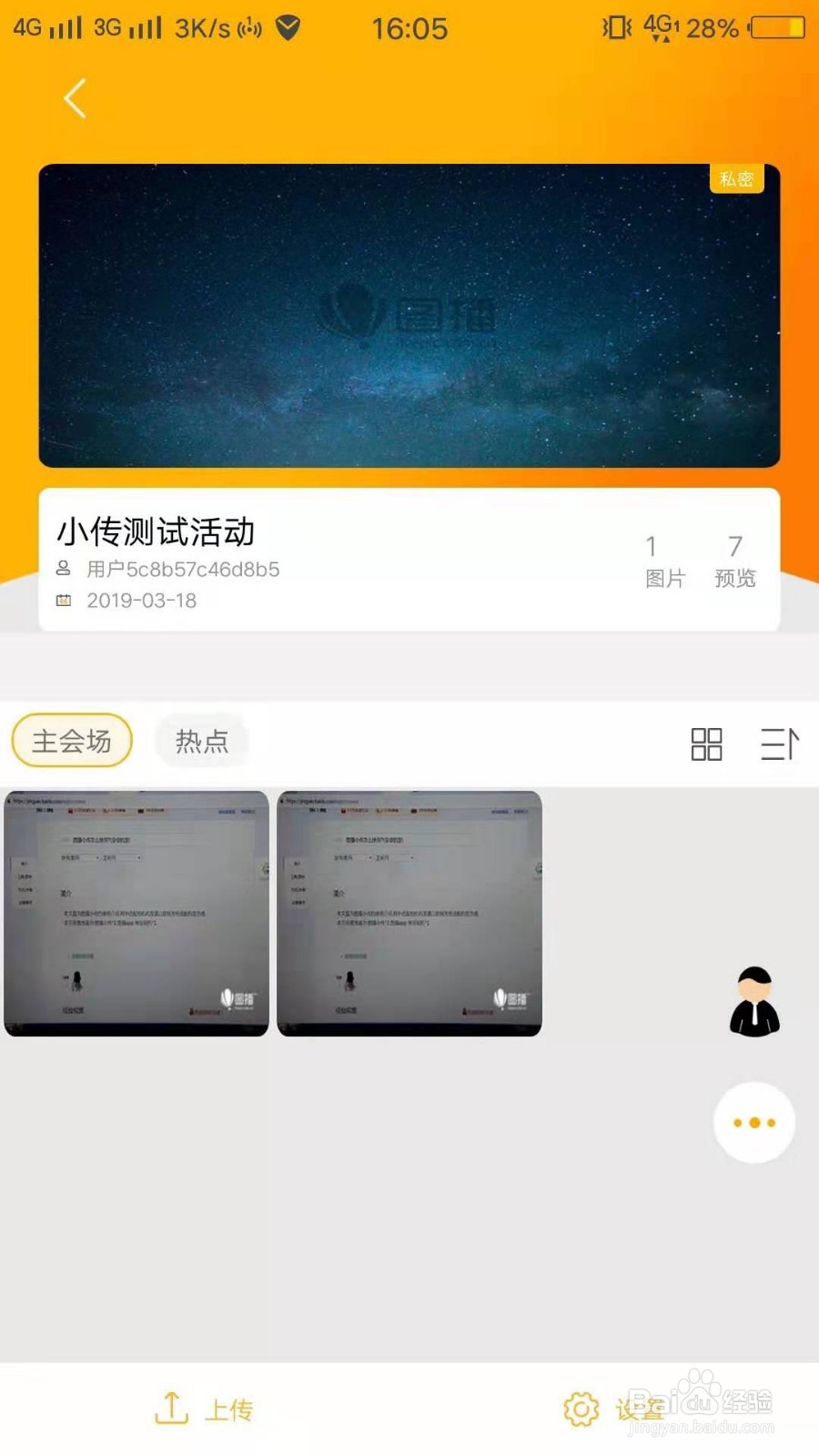The image size is (819, 1456).
Task: Open the list sorting view icon
Action: (778, 743)
